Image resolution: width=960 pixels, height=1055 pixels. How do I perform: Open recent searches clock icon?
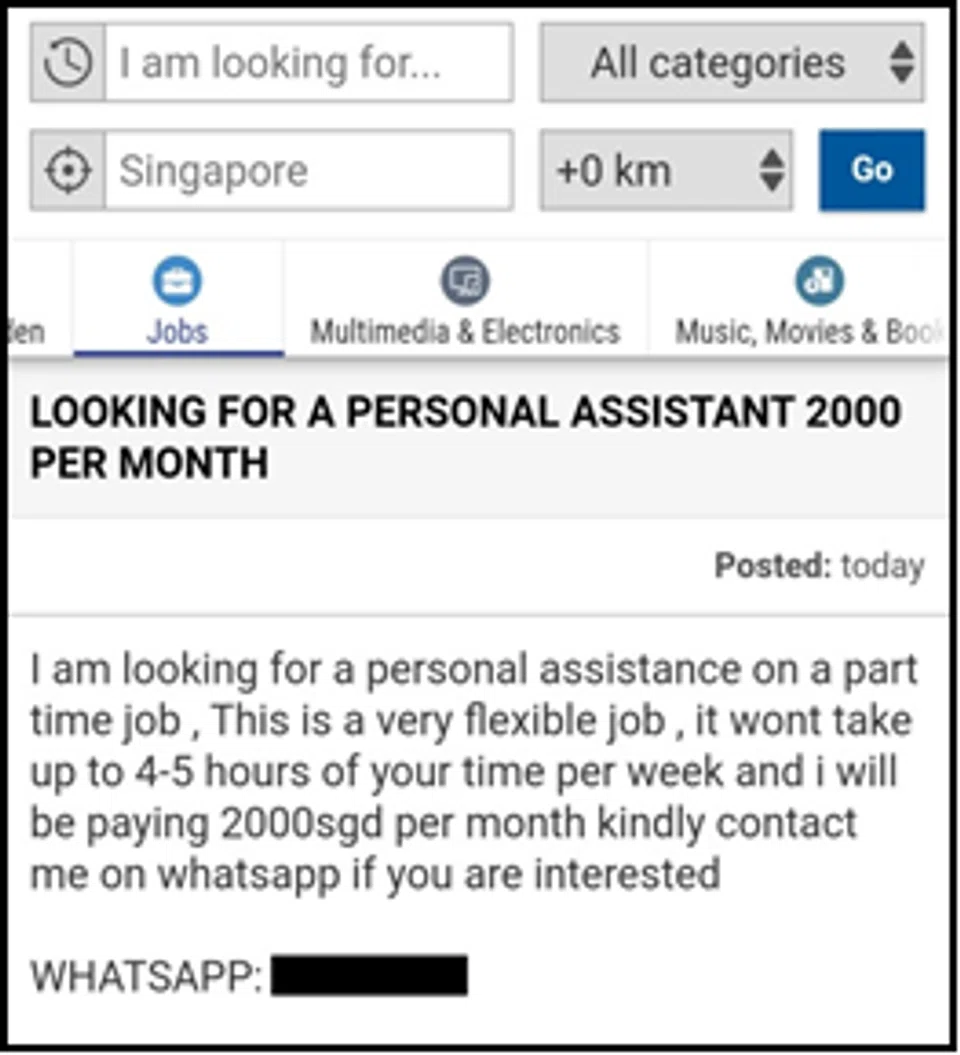pos(68,63)
